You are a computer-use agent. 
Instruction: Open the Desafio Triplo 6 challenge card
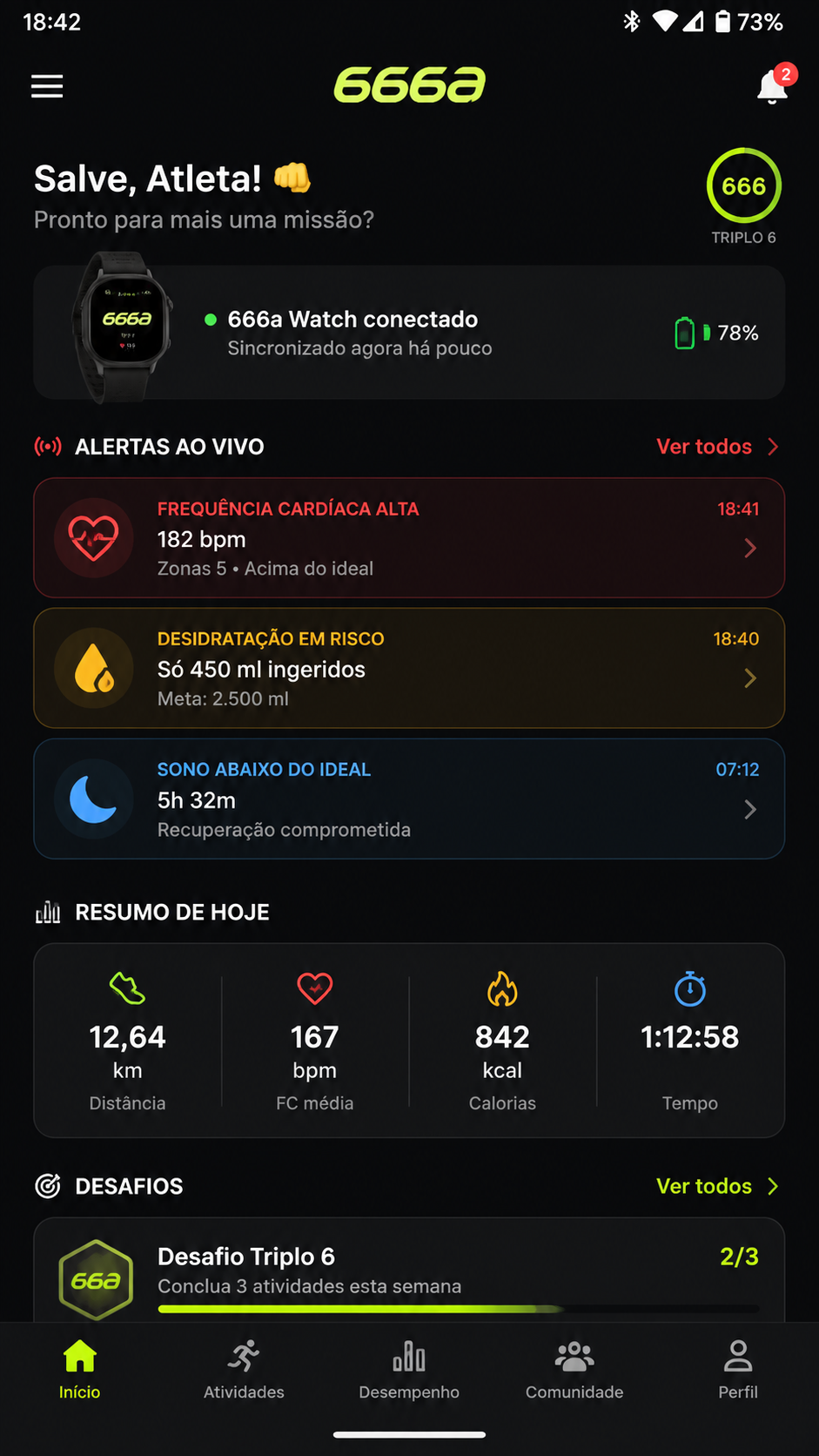[409, 1271]
